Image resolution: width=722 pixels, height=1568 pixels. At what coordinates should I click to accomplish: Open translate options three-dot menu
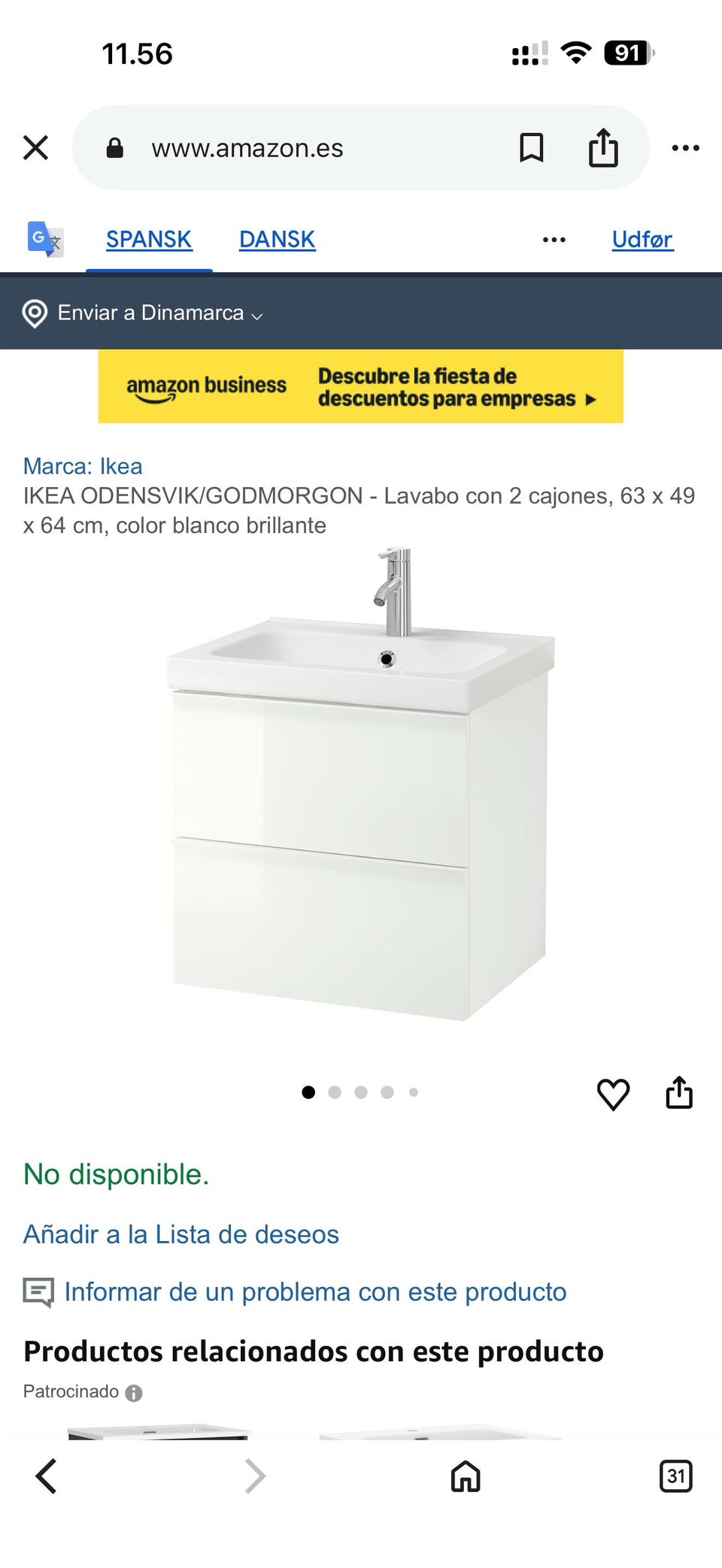554,240
